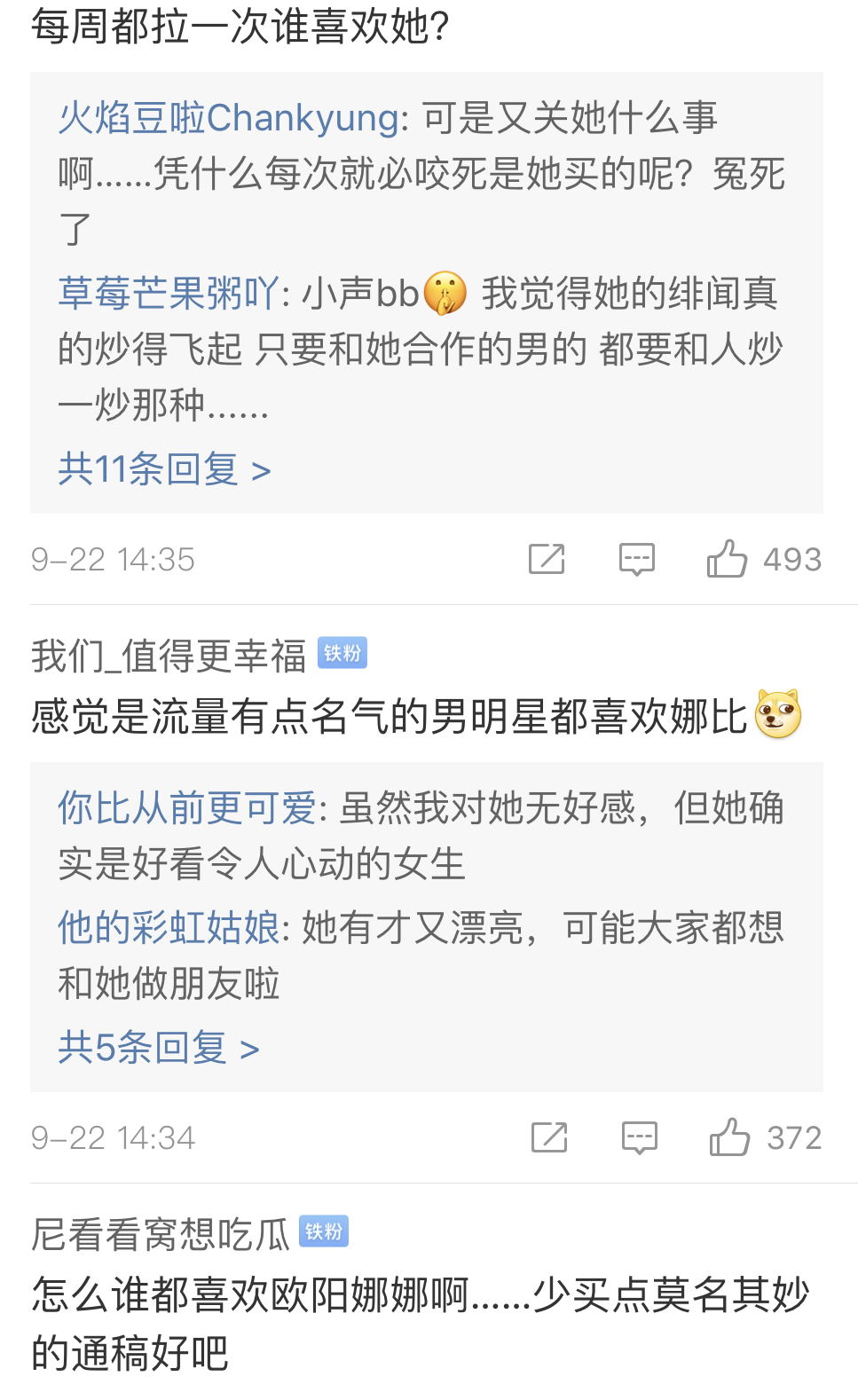The height and width of the screenshot is (1400, 858).
Task: Open 你比从前更可爱's profile
Action: (186, 808)
